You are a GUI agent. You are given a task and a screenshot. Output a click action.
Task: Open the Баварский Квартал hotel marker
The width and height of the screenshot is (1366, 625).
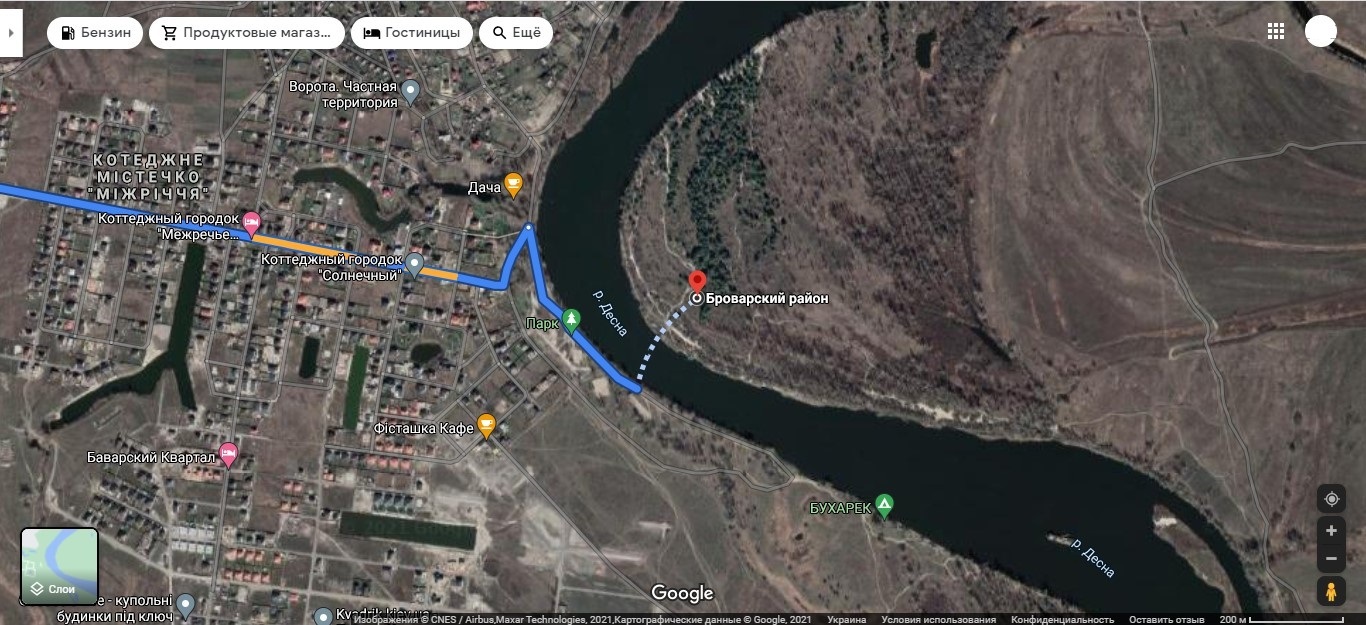click(228, 454)
